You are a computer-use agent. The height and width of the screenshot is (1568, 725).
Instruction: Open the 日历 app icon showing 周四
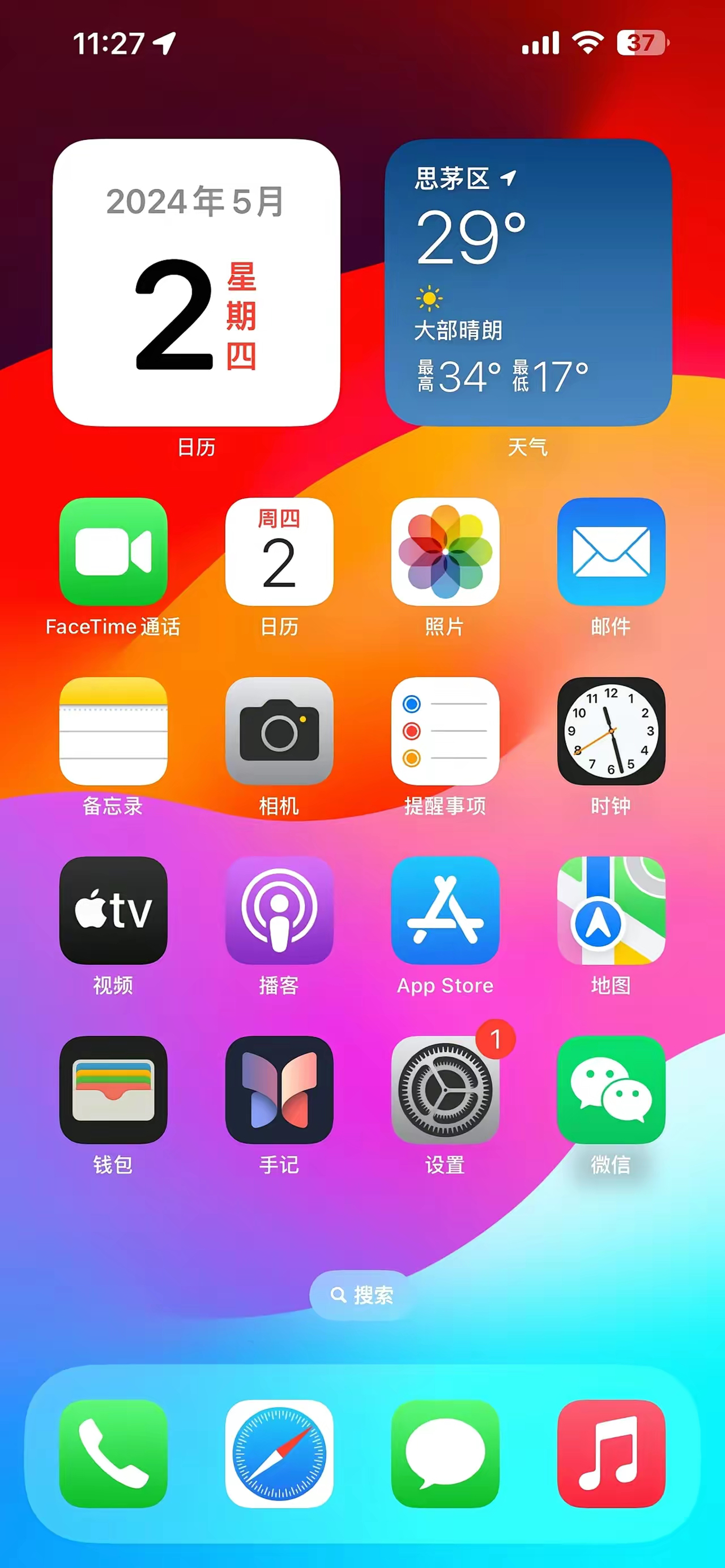(279, 551)
